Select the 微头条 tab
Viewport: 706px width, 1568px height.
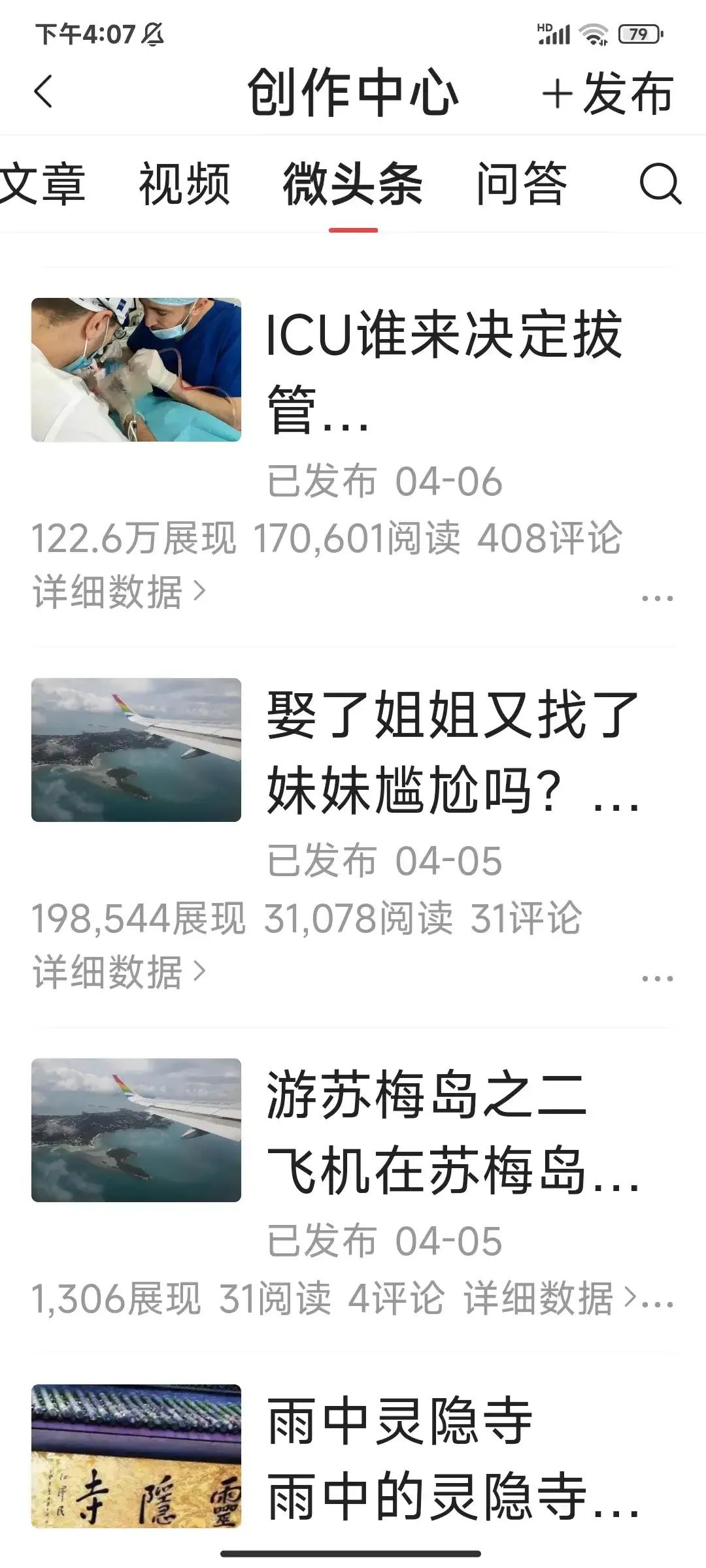point(353,184)
